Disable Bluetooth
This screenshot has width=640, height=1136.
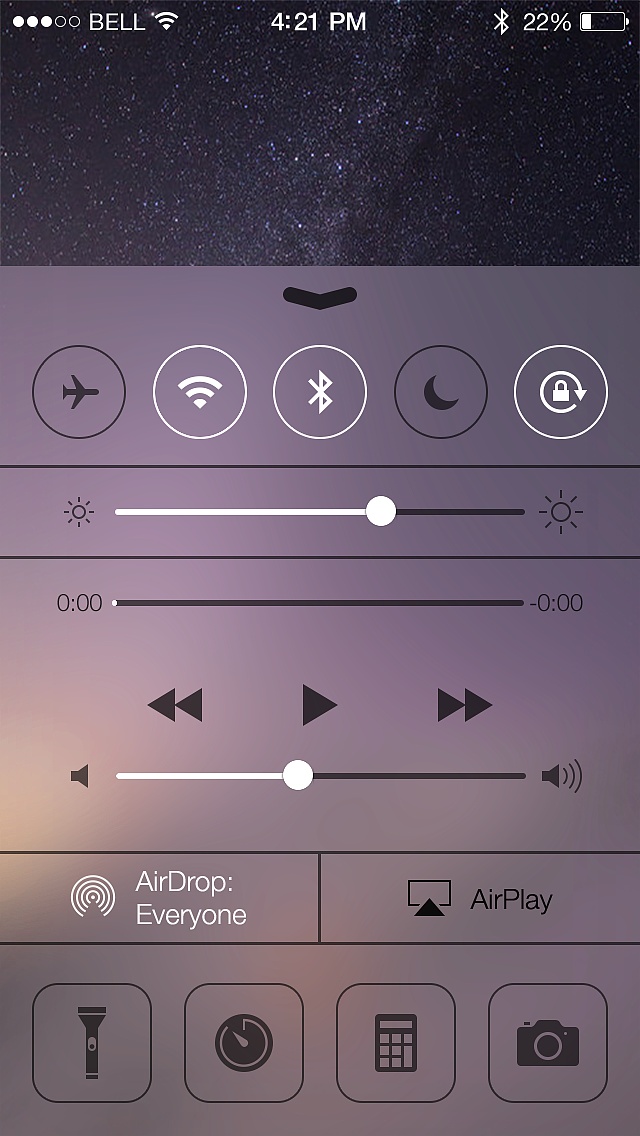point(320,392)
